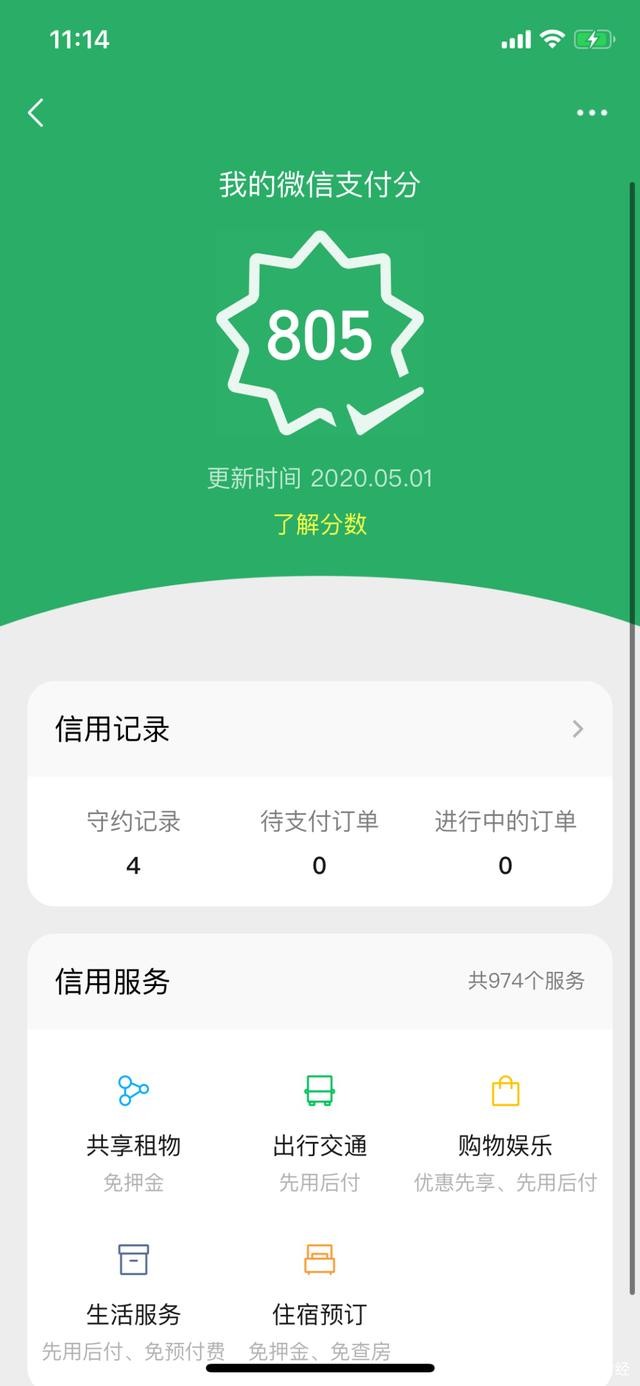
Task: Open 共享租物 credit service
Action: 133,1133
